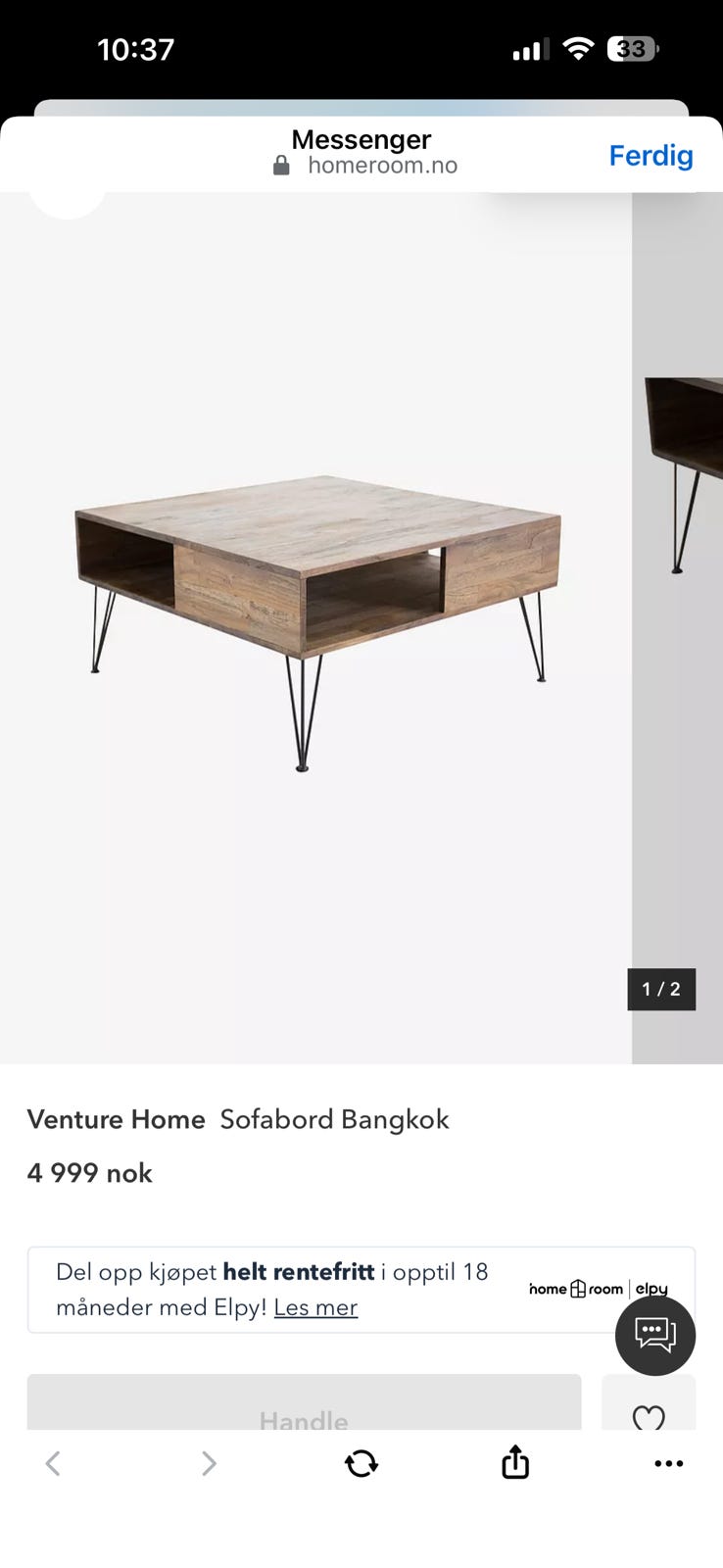Open the Les mer link about Elpy
723x1568 pixels.
click(x=315, y=1307)
